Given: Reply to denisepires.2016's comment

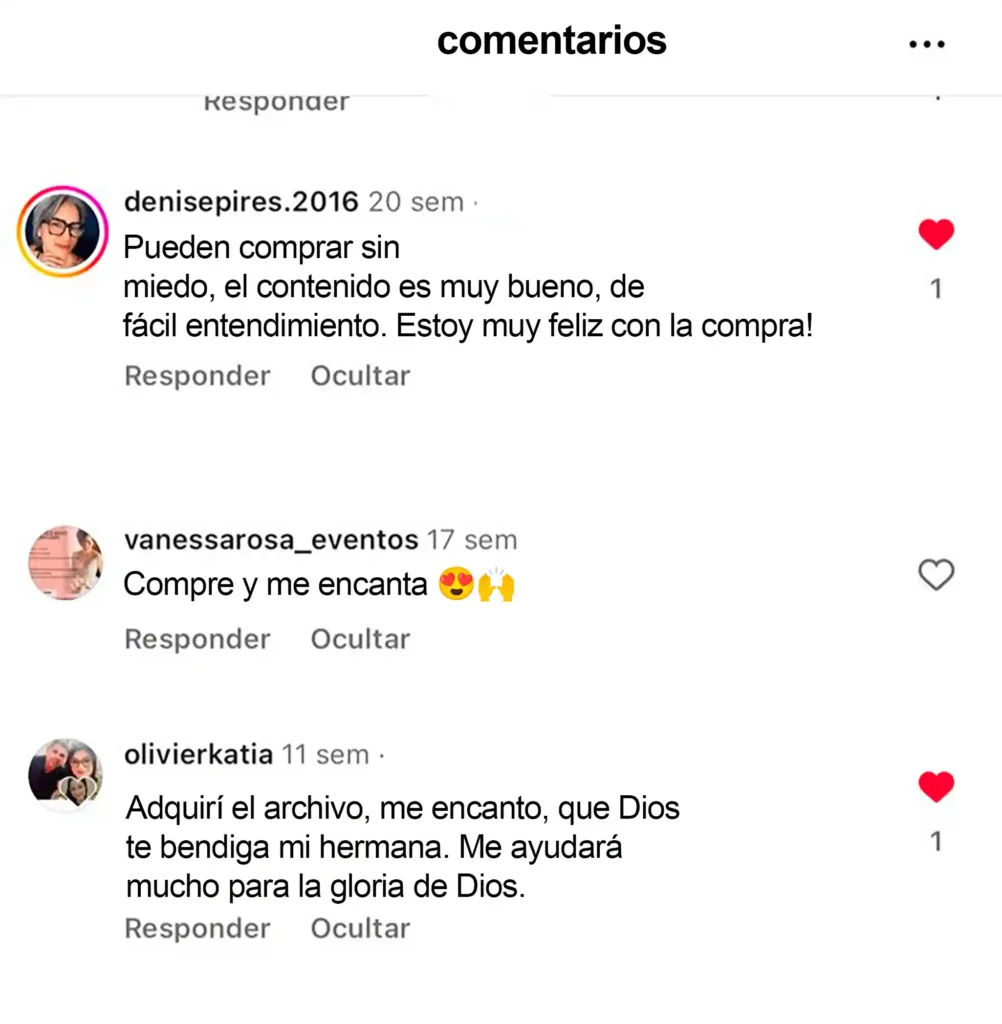Looking at the screenshot, I should coord(197,377).
